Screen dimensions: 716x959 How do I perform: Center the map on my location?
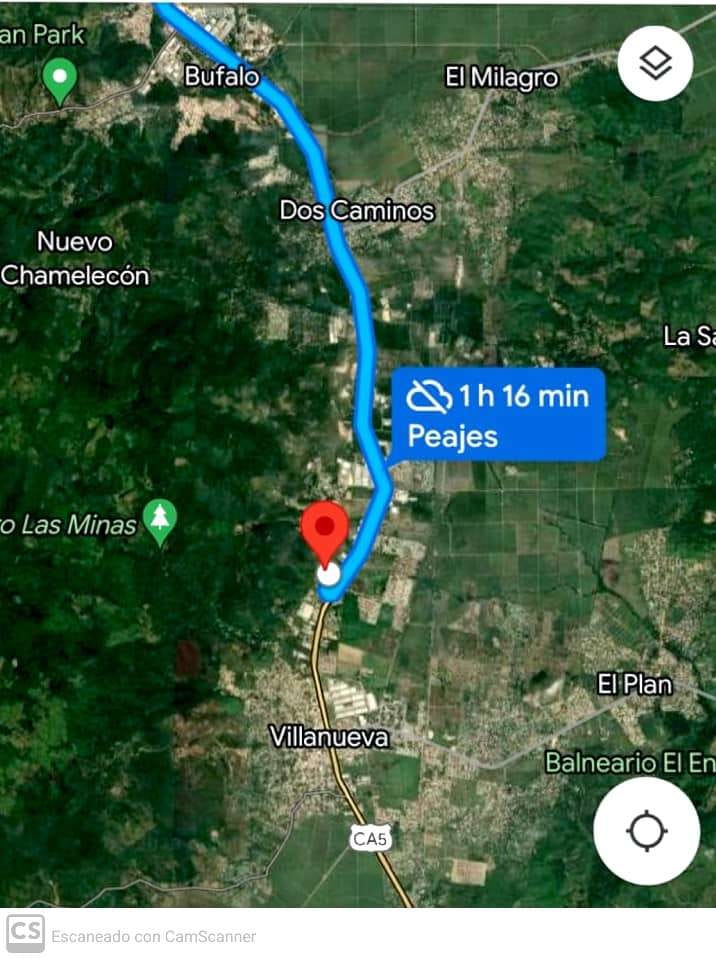646,831
